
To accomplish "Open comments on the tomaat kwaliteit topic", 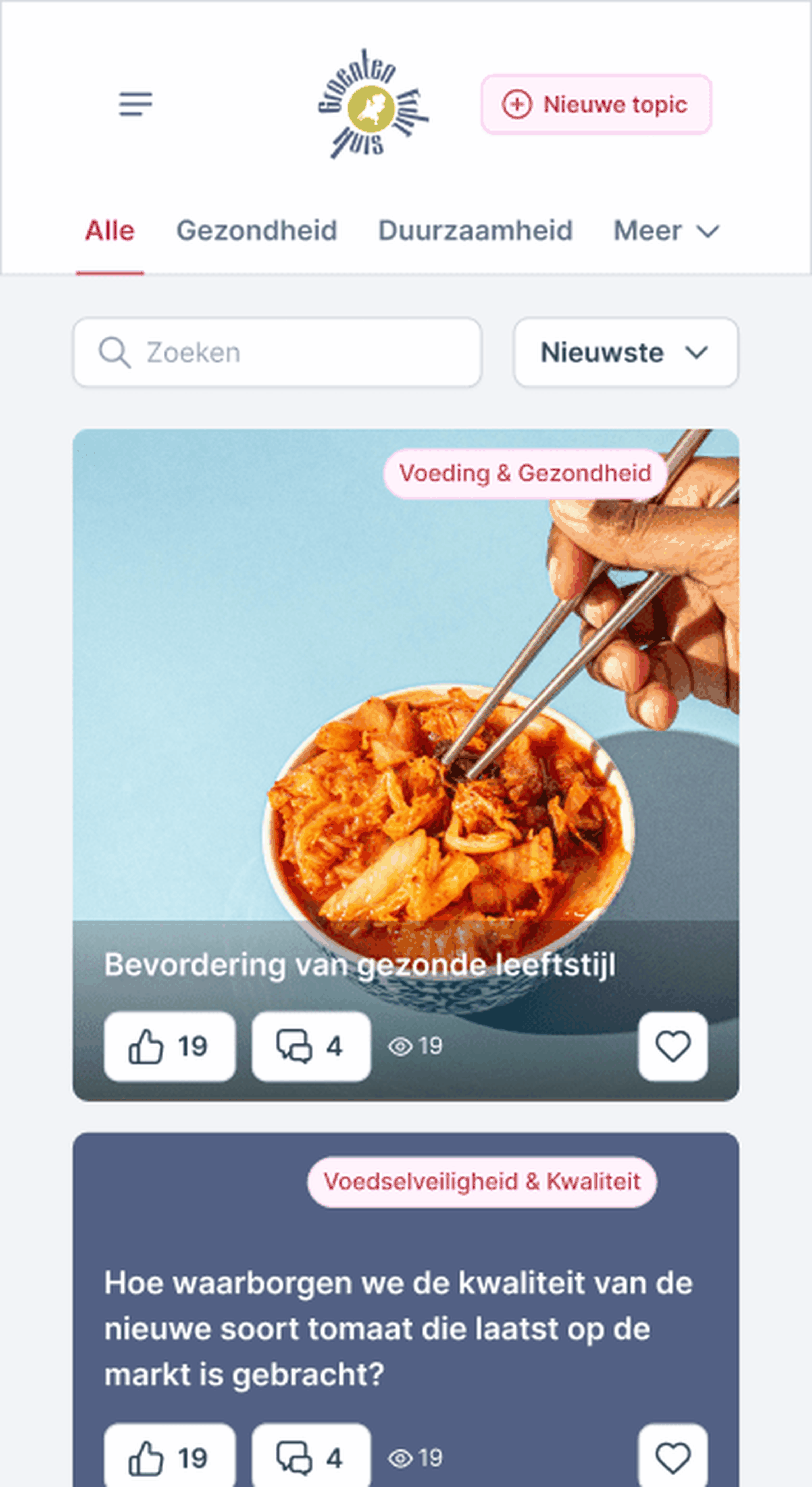I will pyautogui.click(x=311, y=1458).
